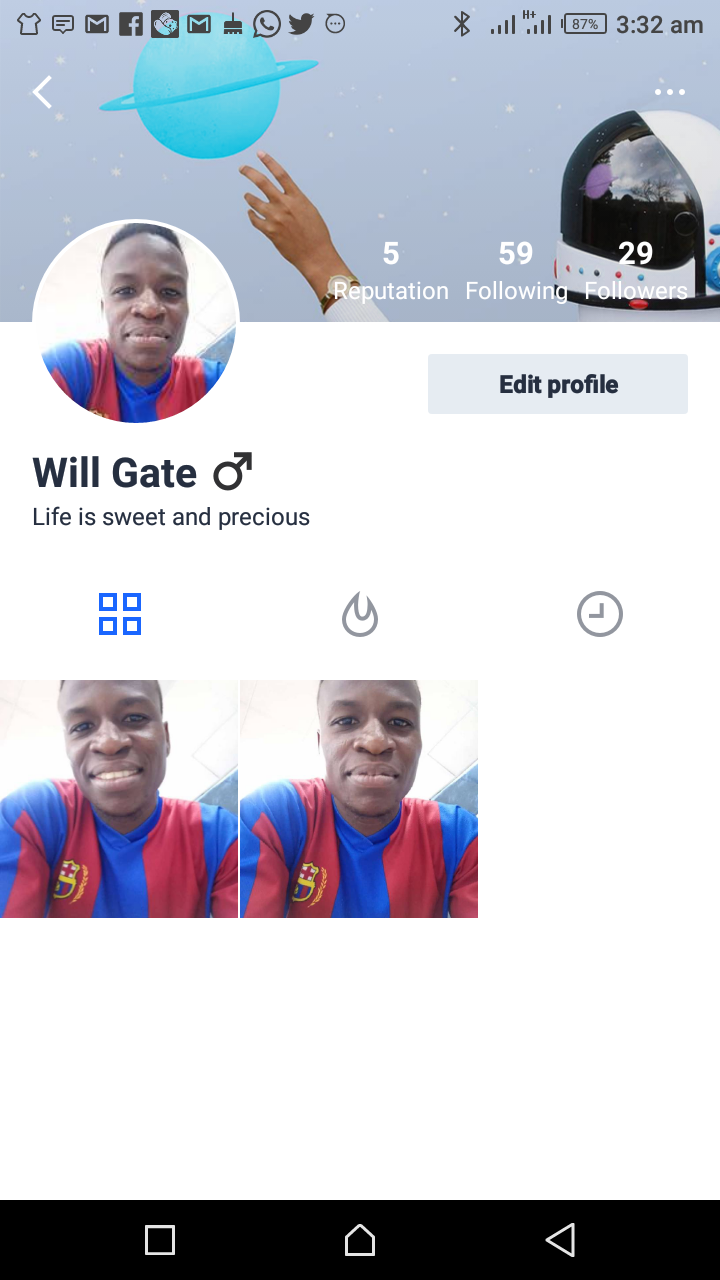Image resolution: width=720 pixels, height=1280 pixels.
Task: Open the Edit profile screen
Action: tap(557, 383)
